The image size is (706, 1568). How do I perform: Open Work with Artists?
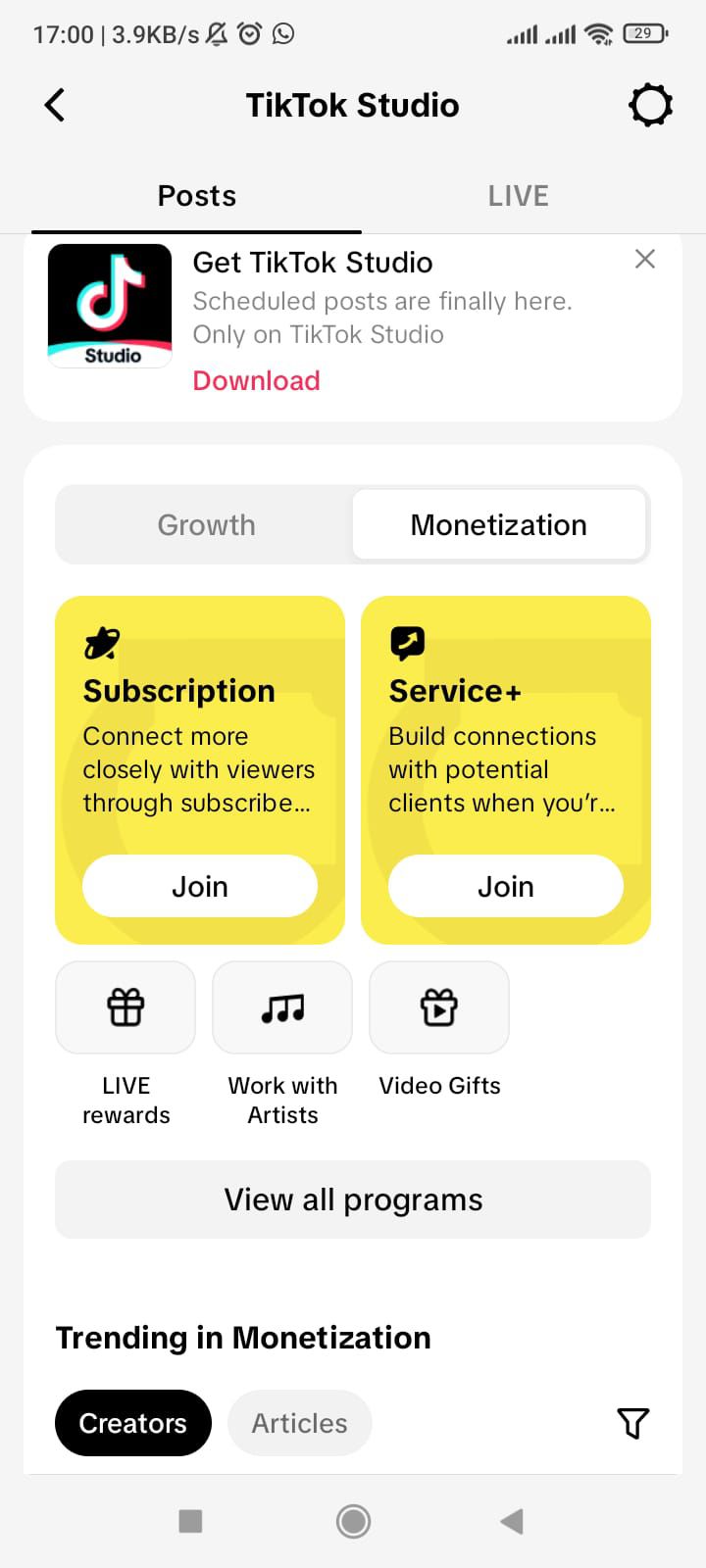282,1007
